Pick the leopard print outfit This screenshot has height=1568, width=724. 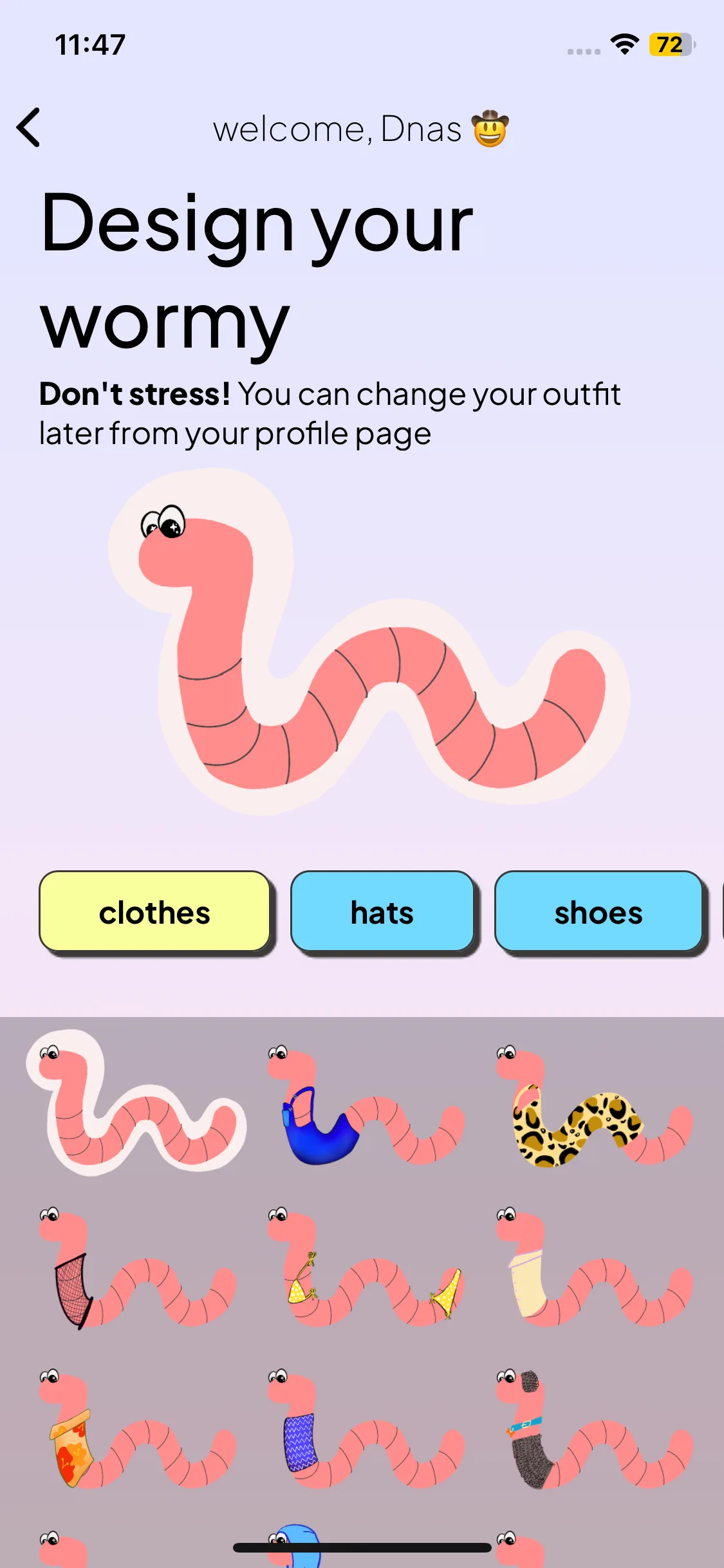pos(593,1104)
